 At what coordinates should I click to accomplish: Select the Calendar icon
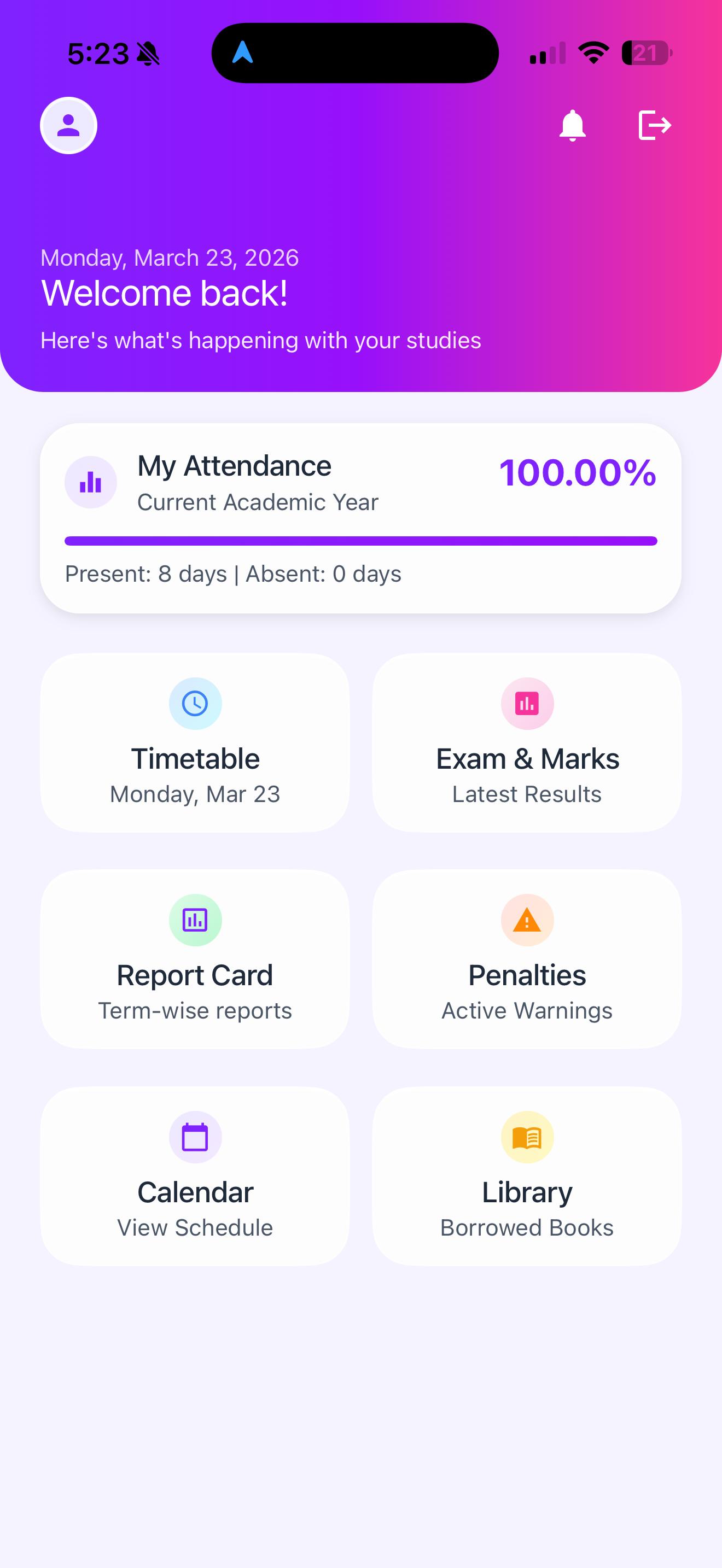coord(195,1137)
